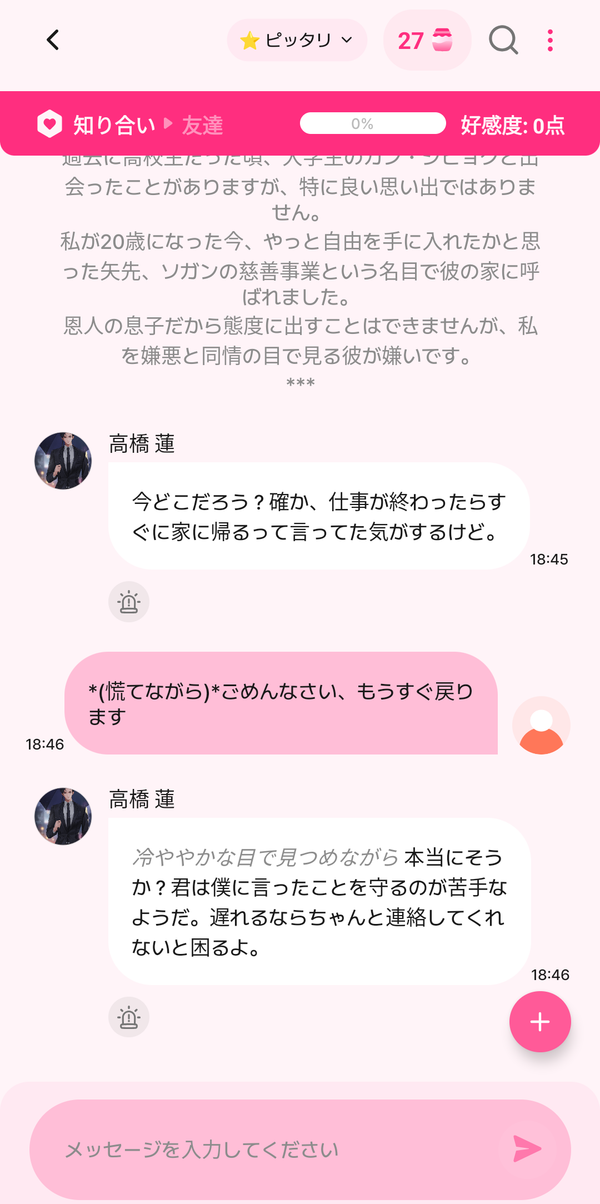
Task: Tap the 27 jar counter button
Action: (427, 40)
